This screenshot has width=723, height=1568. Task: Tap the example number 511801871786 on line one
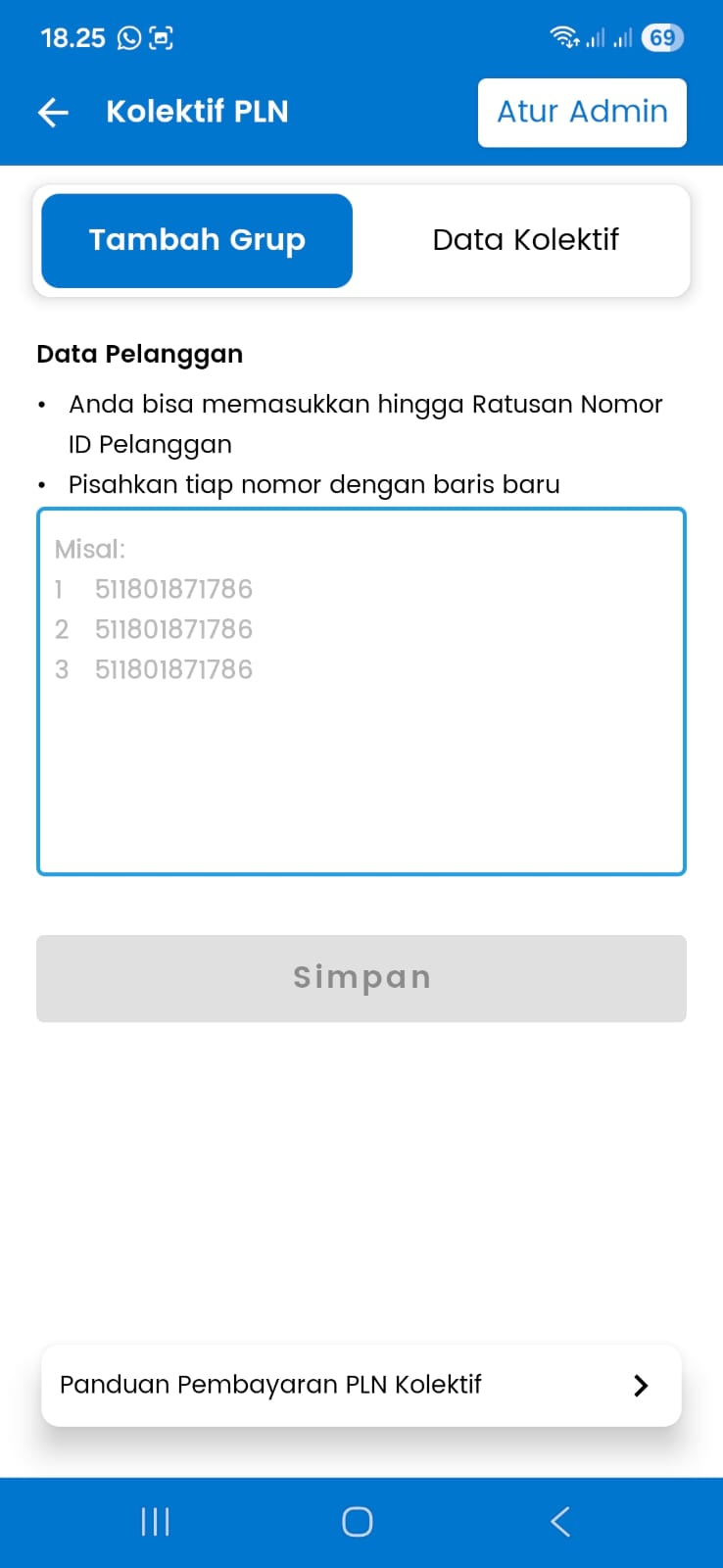173,589
